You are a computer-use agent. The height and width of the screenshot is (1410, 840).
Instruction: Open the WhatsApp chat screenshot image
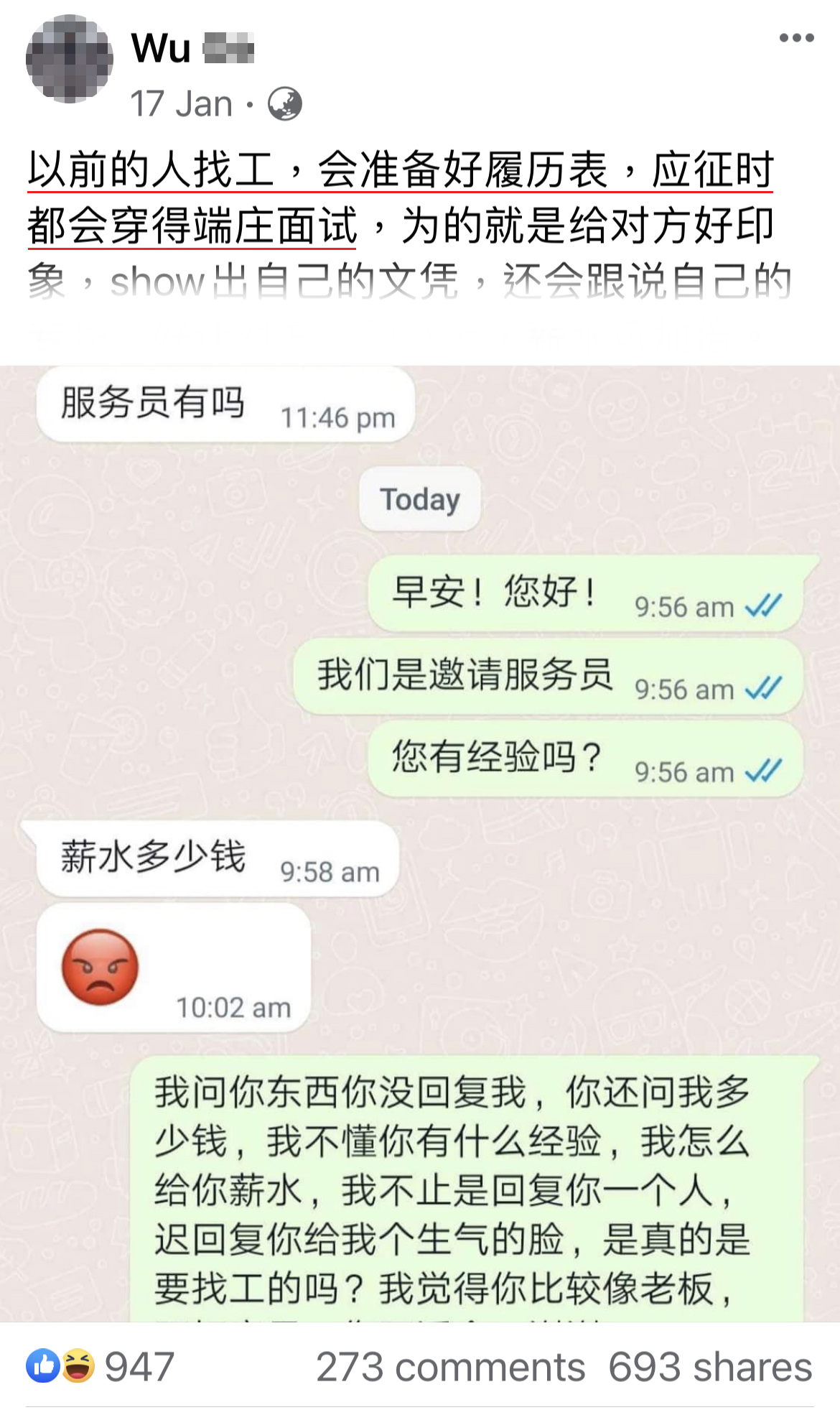pyautogui.click(x=420, y=840)
